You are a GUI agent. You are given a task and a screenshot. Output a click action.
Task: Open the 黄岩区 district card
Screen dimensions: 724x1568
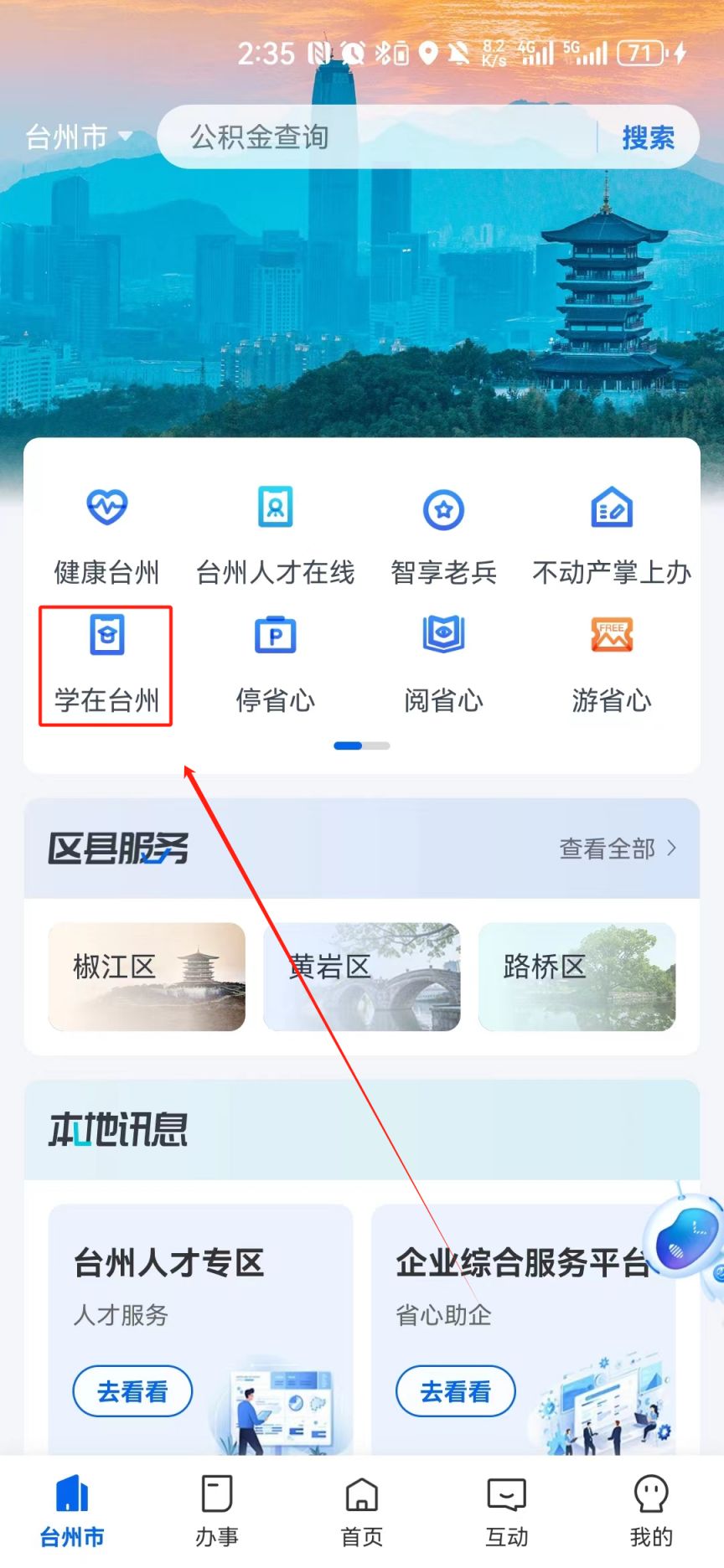362,977
